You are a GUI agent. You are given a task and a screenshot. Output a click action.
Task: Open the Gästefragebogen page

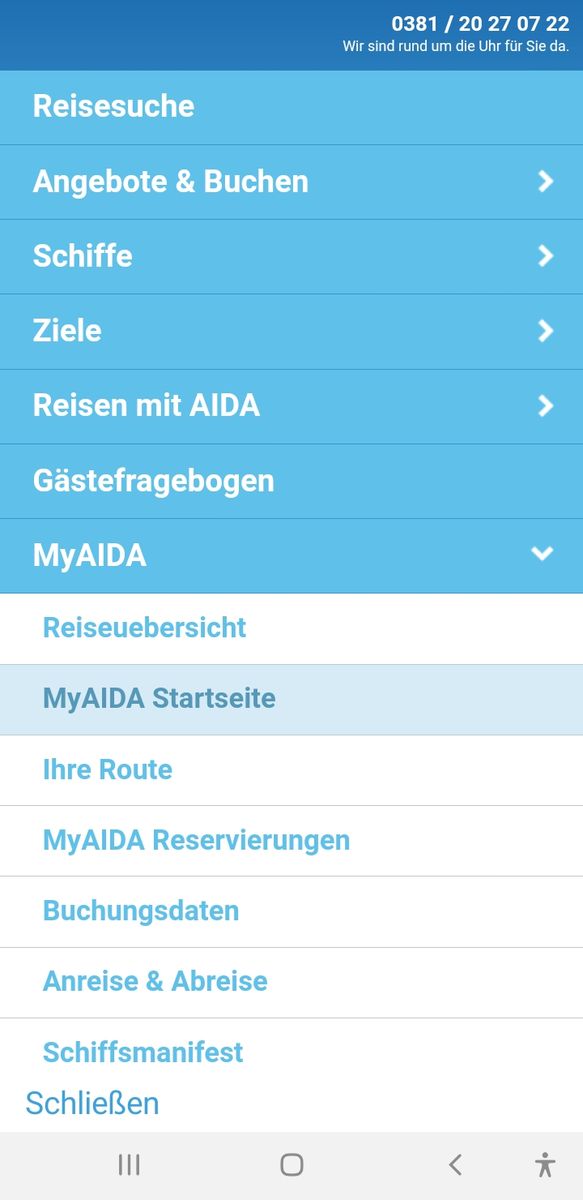tap(291, 481)
